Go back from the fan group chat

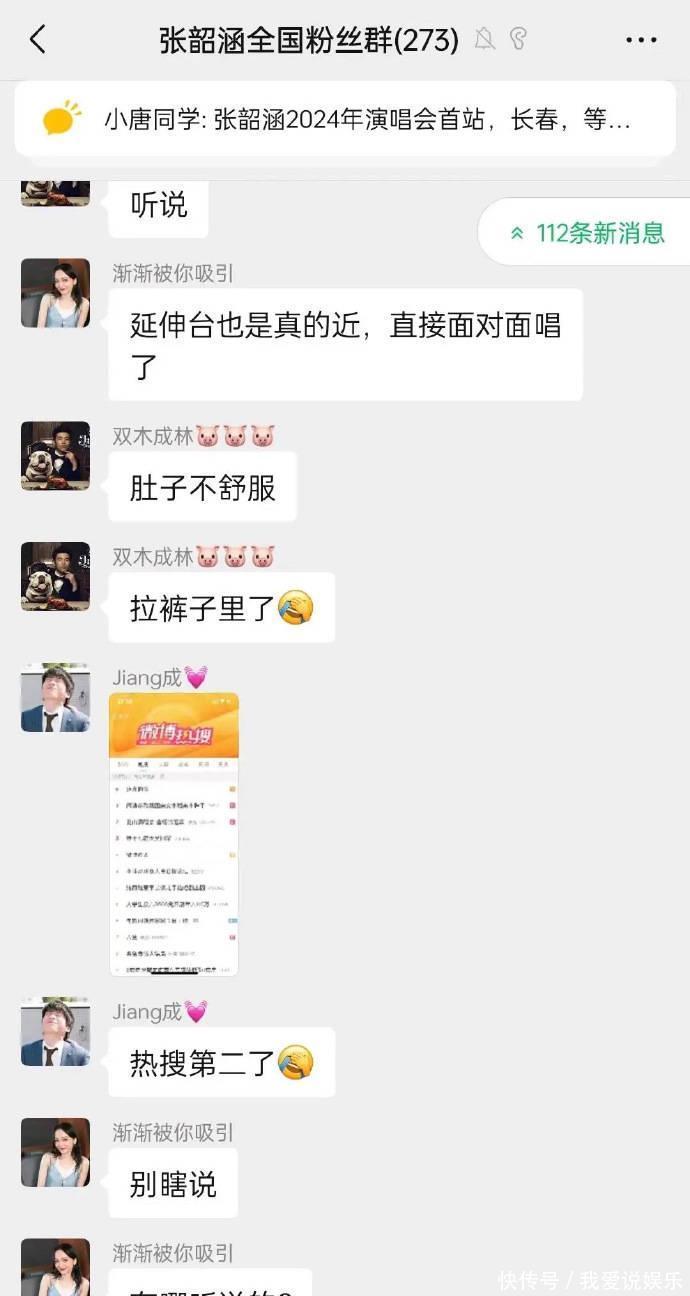(38, 40)
